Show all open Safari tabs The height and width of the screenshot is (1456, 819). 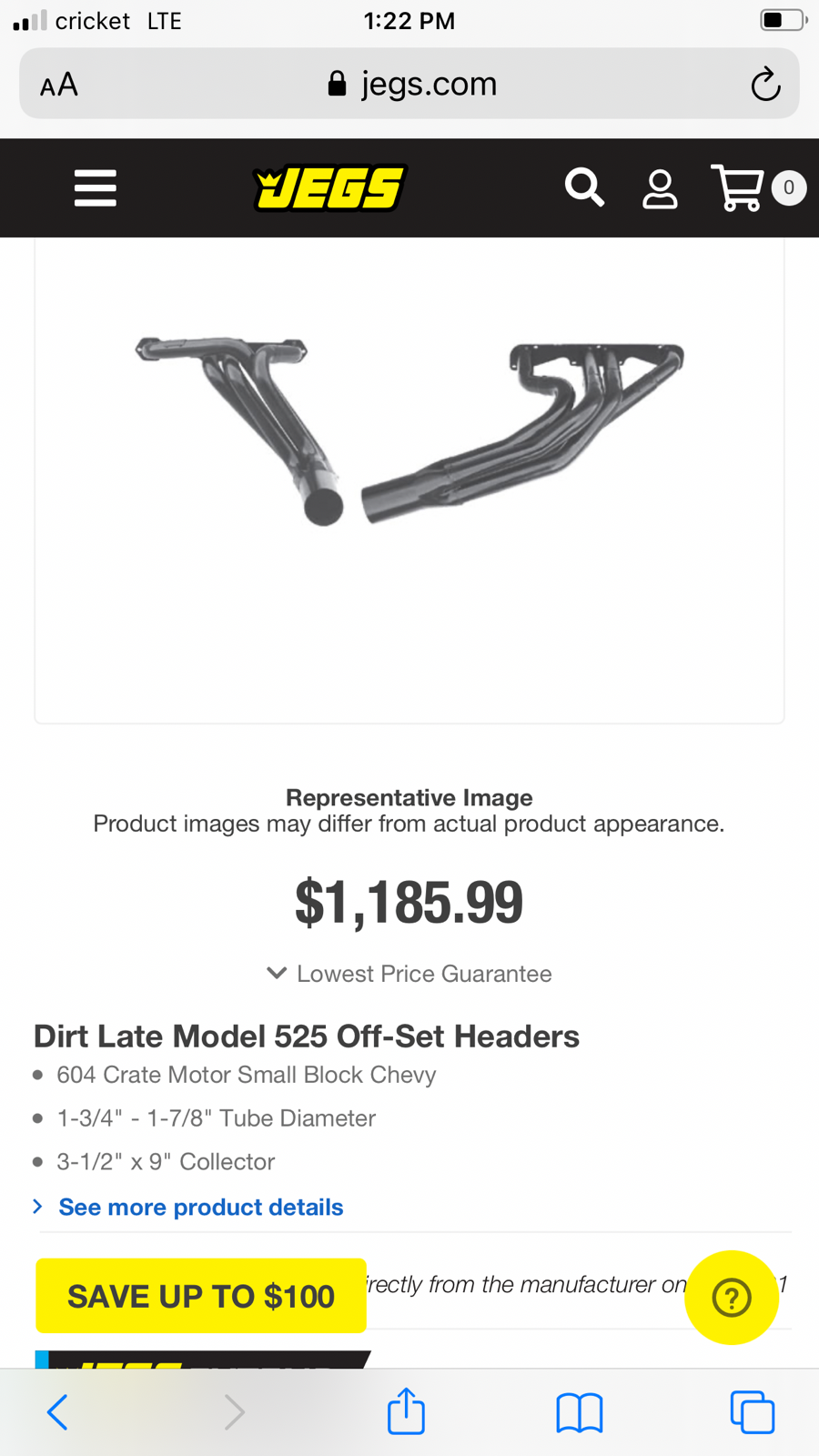[x=752, y=1412]
